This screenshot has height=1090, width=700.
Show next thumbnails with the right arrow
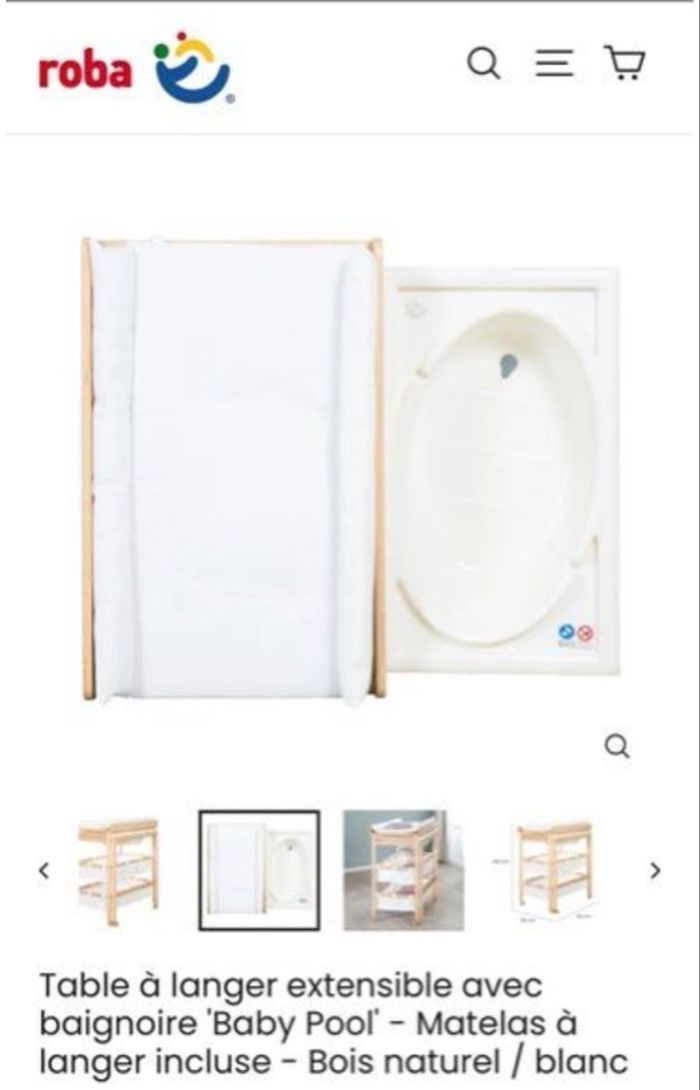point(655,870)
